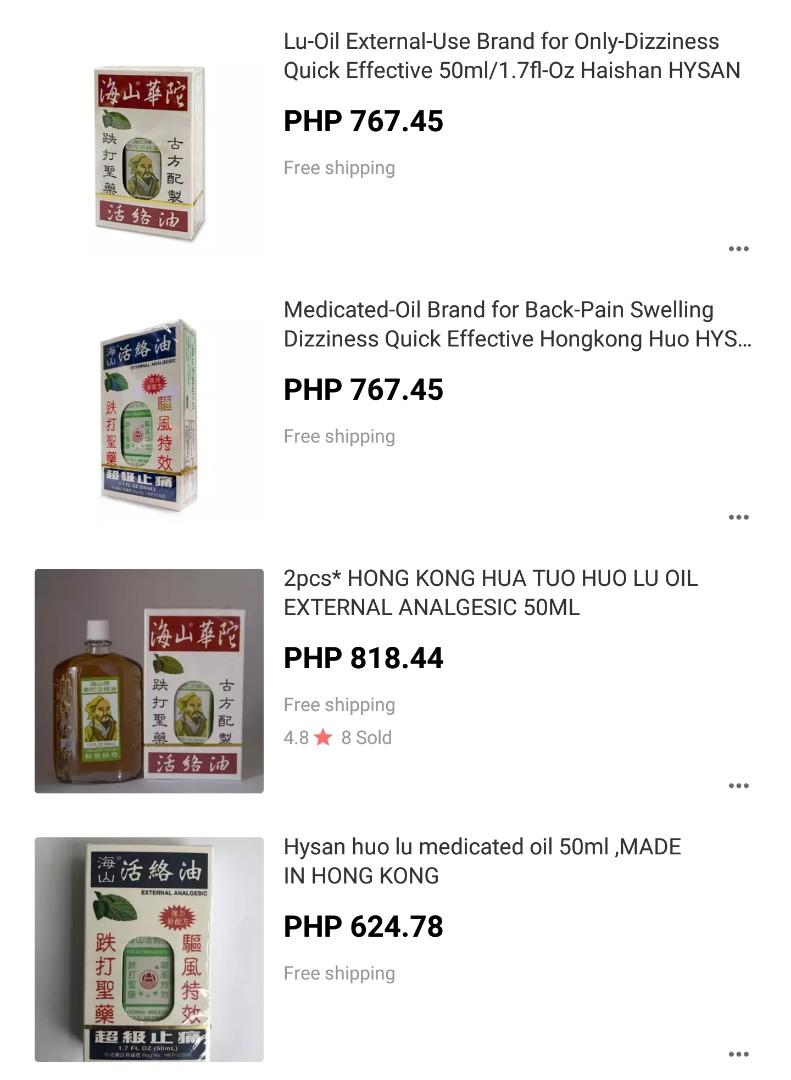View the Hysan medicated oil box thumbnail
Image resolution: width=791 pixels, height=1080 pixels.
148,950
